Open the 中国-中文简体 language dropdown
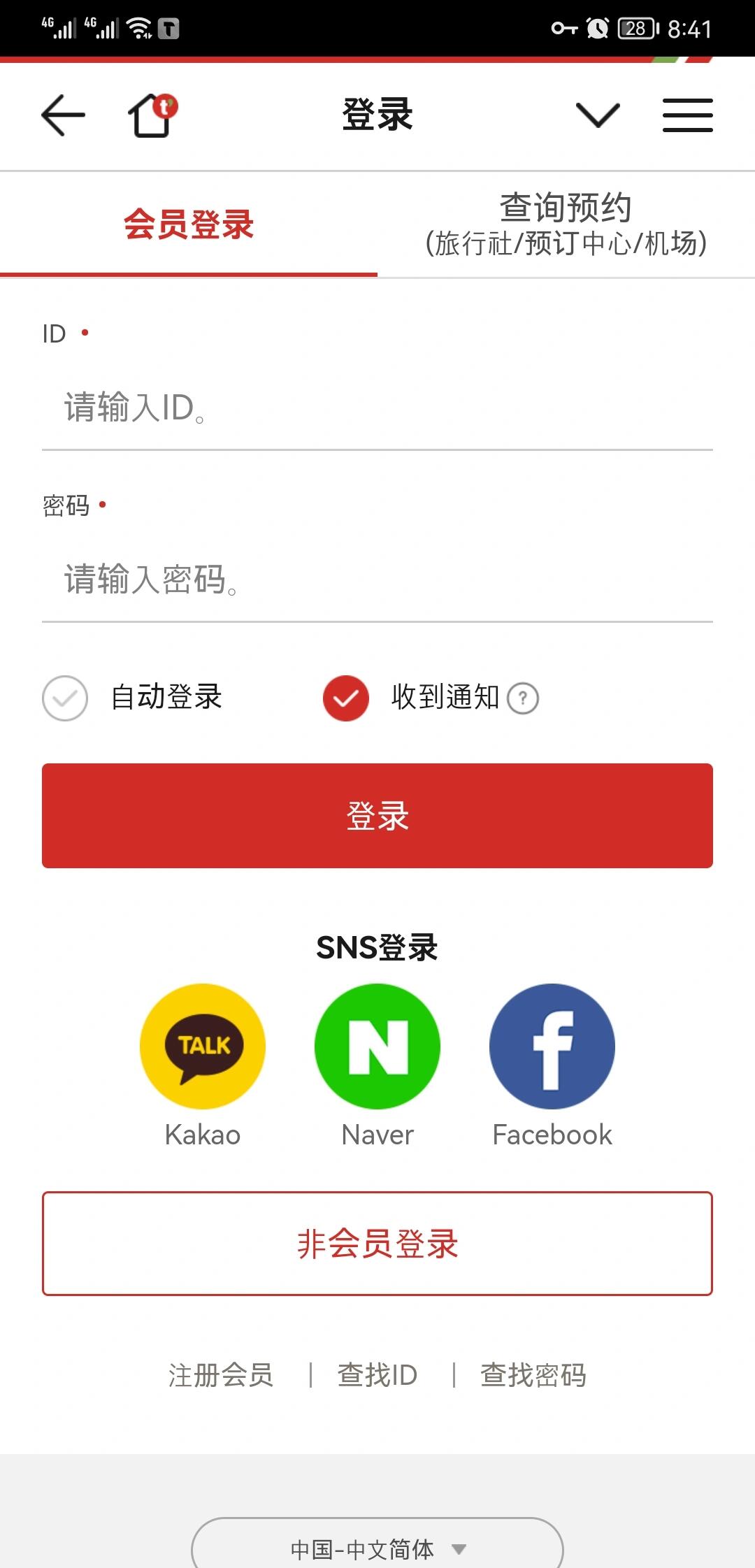 point(377,1545)
